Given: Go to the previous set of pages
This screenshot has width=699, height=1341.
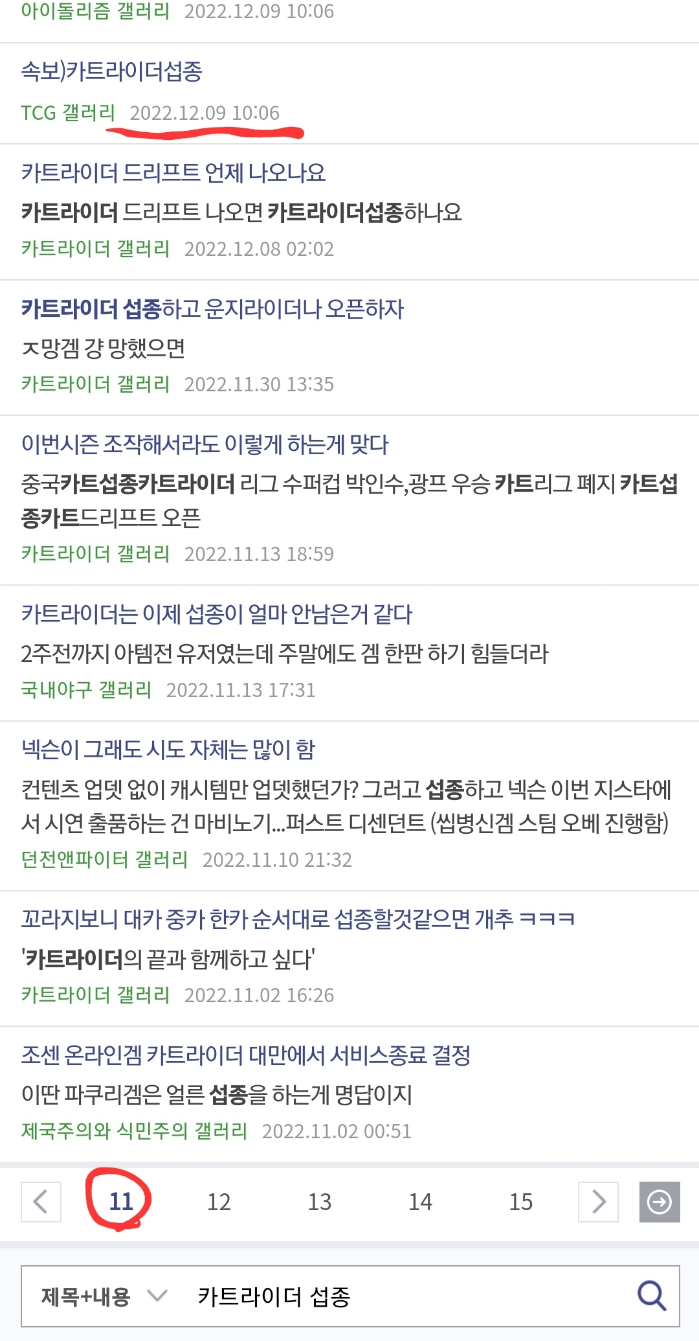Looking at the screenshot, I should click(41, 1202).
